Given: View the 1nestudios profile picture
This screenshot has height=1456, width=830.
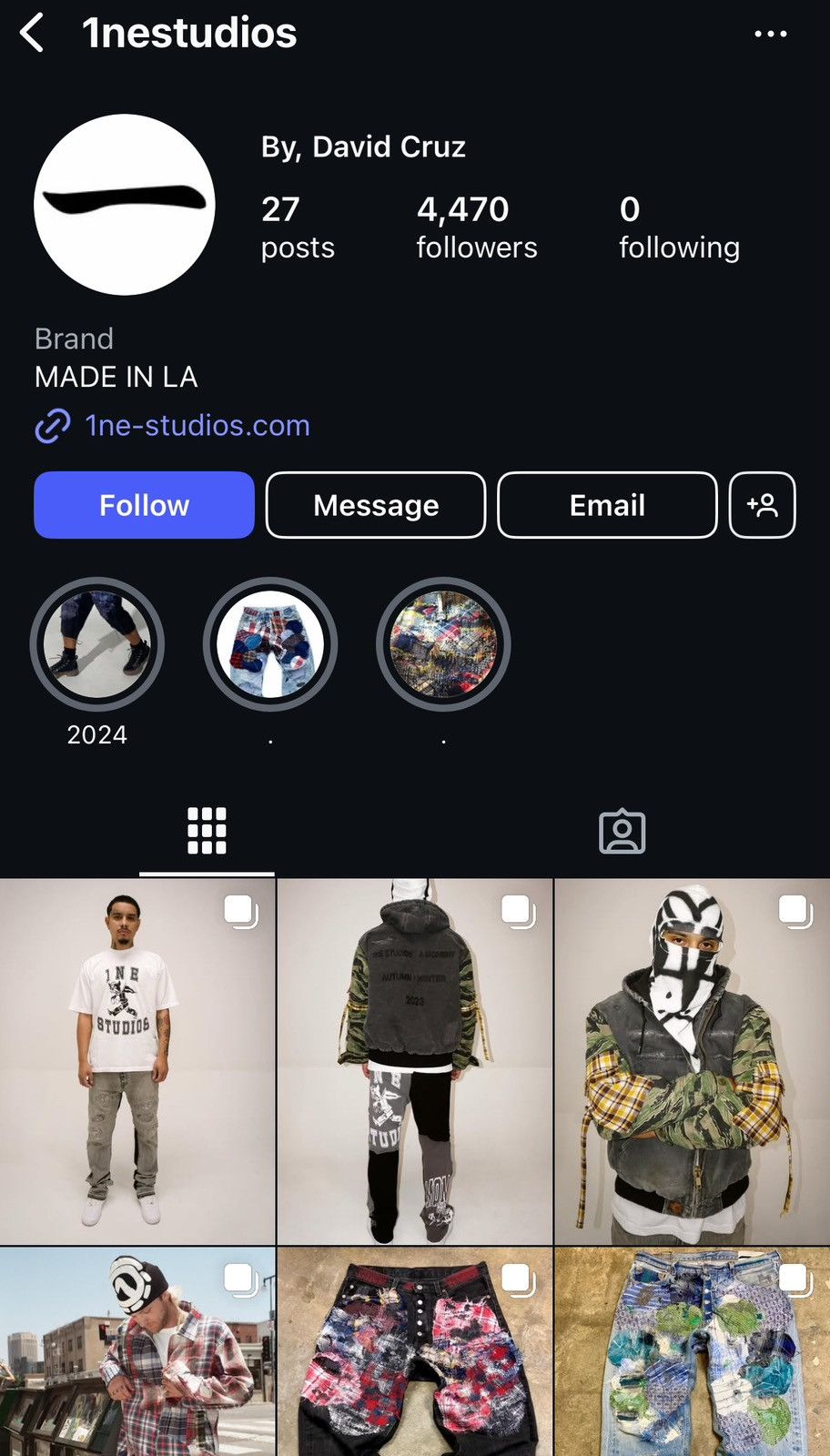Looking at the screenshot, I should [x=125, y=205].
